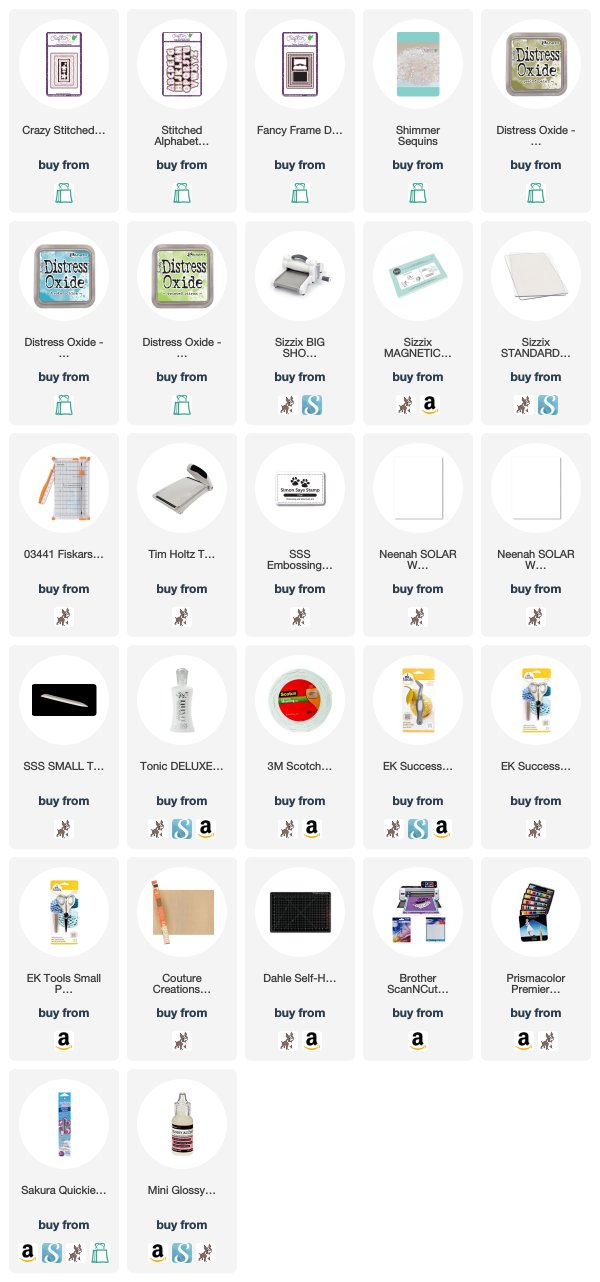This screenshot has width=600, height=1282.
Task: Tap the Amazon icon under Sizzix MAGNETIC
Action: point(430,405)
